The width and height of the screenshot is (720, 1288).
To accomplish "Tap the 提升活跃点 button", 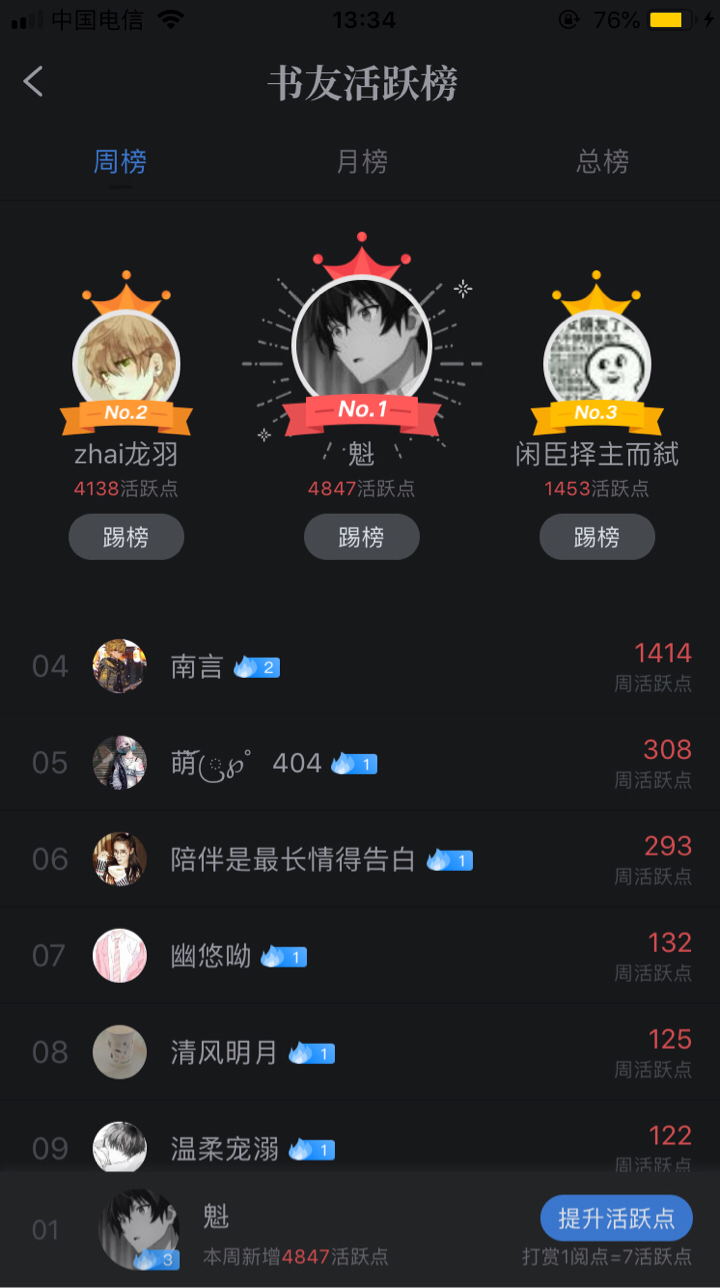I will 616,1218.
